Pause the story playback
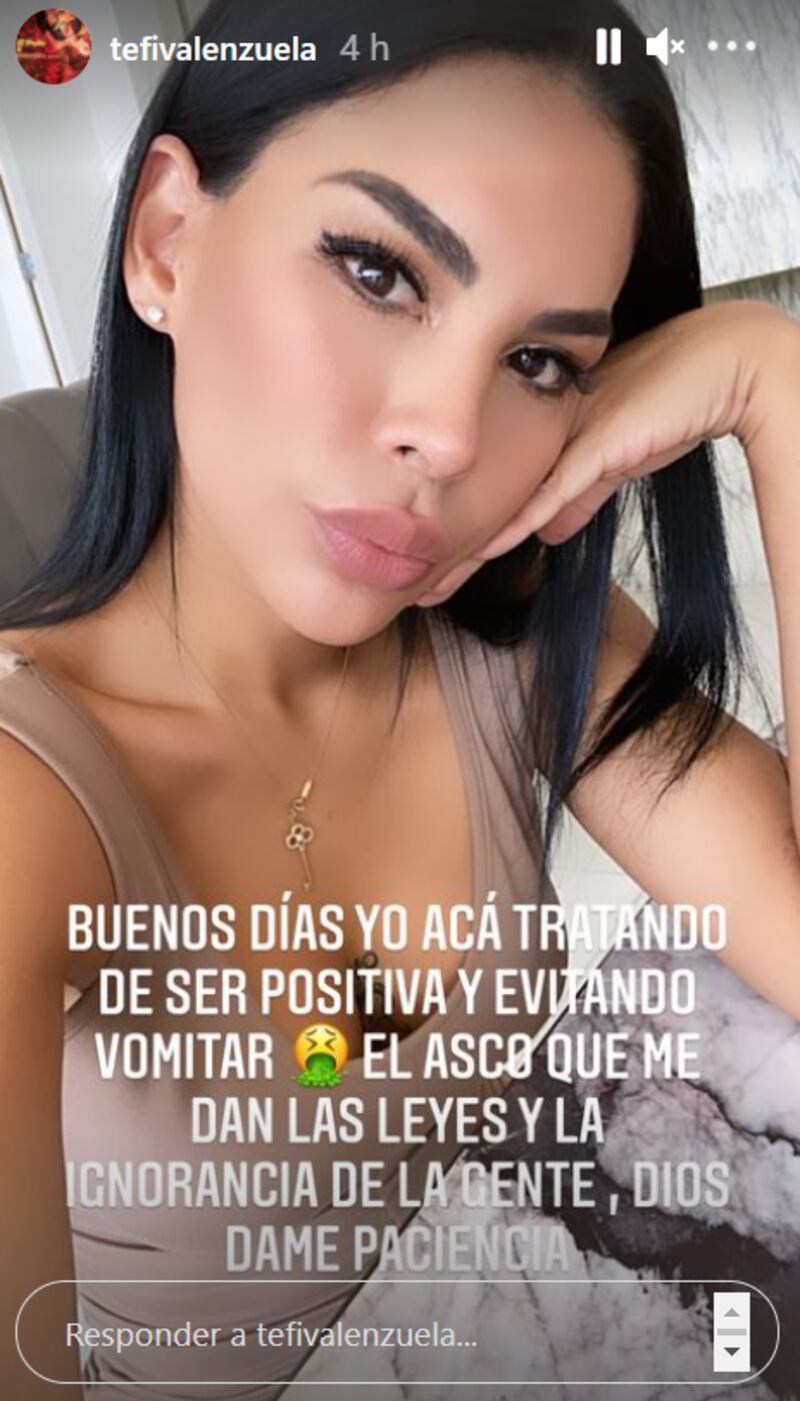Screen dimensions: 800x1401 [608, 47]
